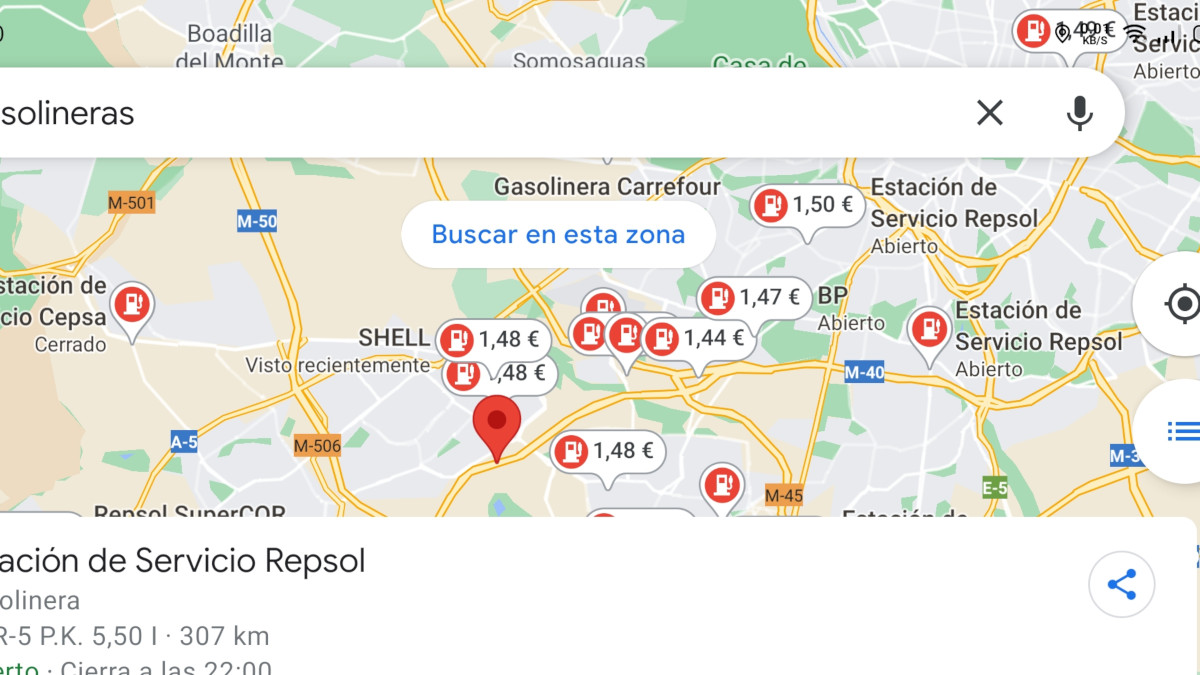Share Estación de Servicio Repsol
The width and height of the screenshot is (1200, 675).
(x=1121, y=585)
